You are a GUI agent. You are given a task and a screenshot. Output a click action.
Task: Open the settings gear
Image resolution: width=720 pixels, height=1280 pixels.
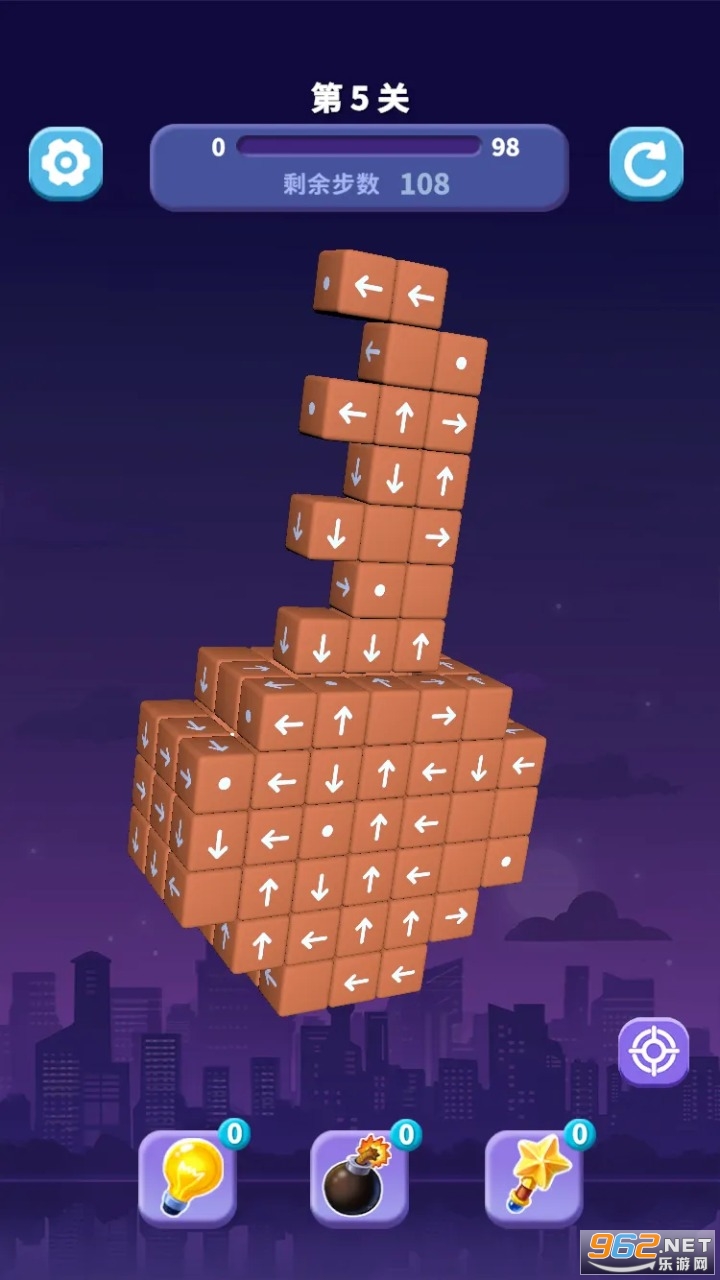click(66, 163)
